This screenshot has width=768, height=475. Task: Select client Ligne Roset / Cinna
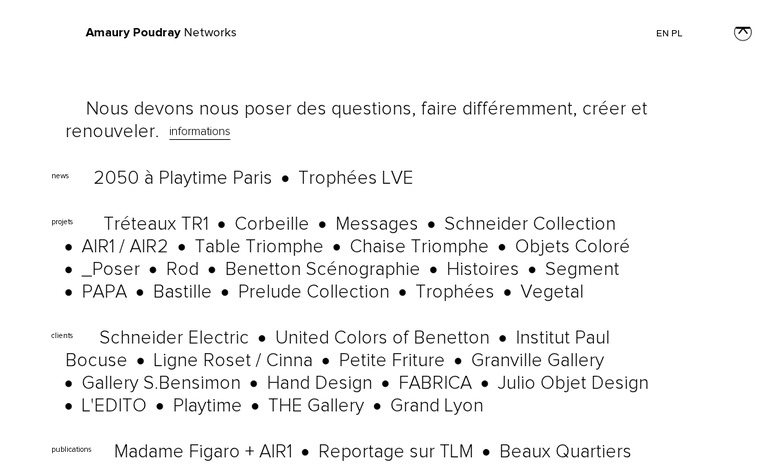pyautogui.click(x=233, y=361)
